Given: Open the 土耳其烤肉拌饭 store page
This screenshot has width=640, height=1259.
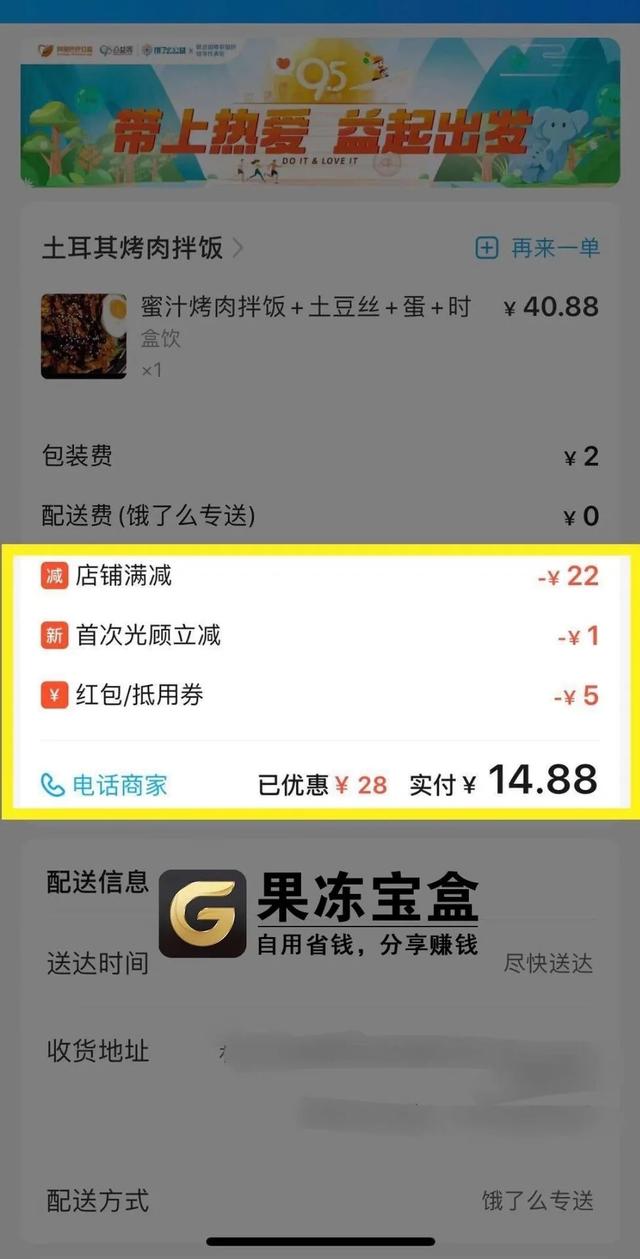Looking at the screenshot, I should click(x=140, y=248).
